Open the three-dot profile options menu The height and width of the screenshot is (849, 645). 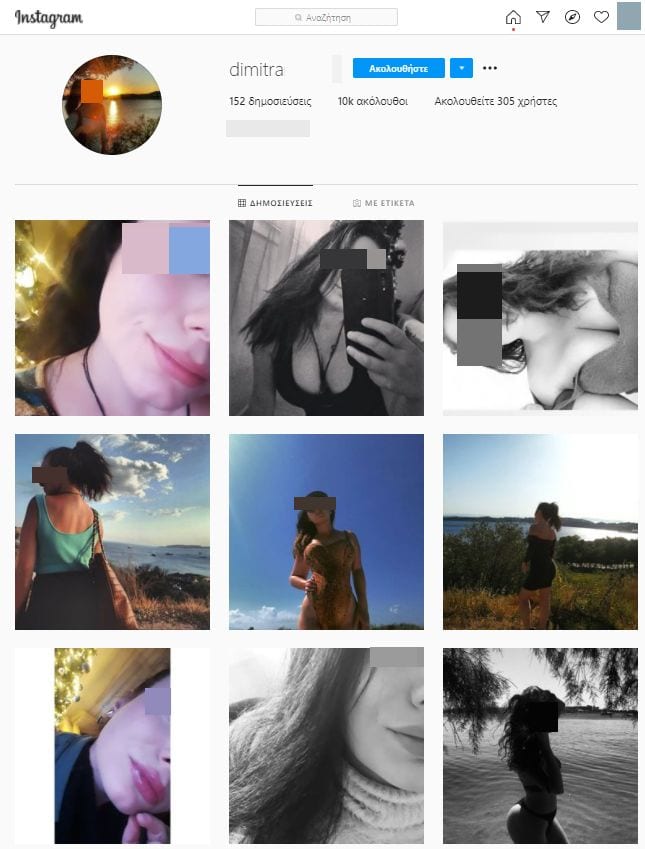point(490,69)
